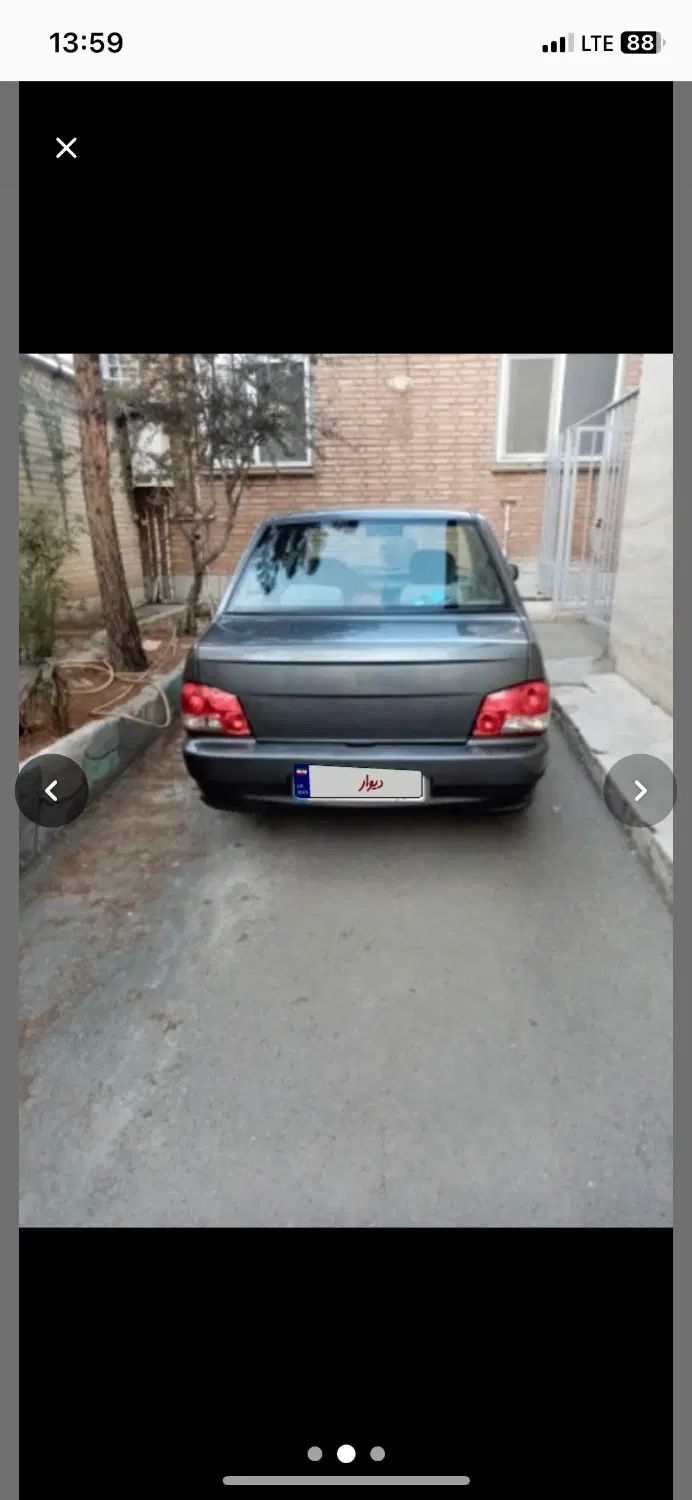
Task: Jump to the third photo dot
Action: click(377, 1454)
